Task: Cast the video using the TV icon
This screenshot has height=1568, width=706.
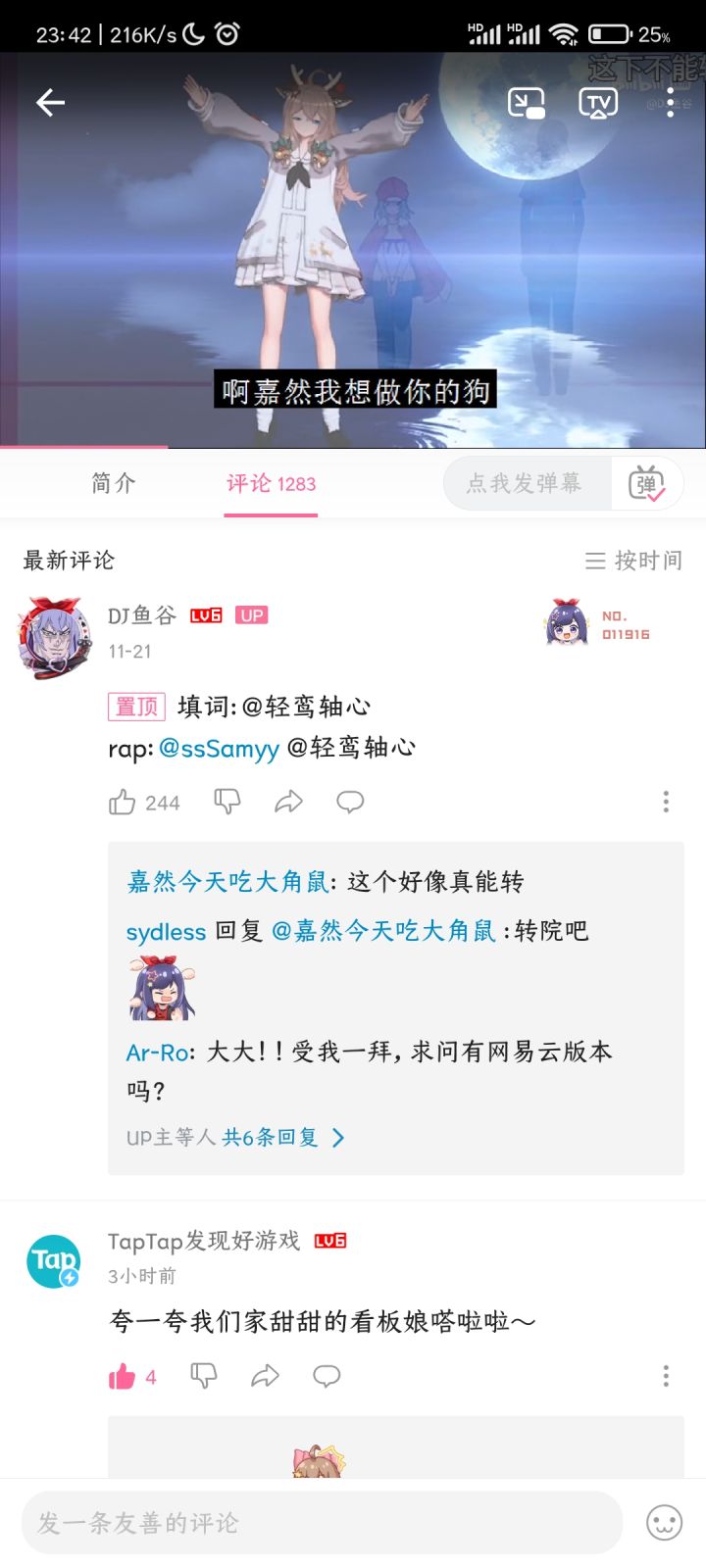Action: 597,102
